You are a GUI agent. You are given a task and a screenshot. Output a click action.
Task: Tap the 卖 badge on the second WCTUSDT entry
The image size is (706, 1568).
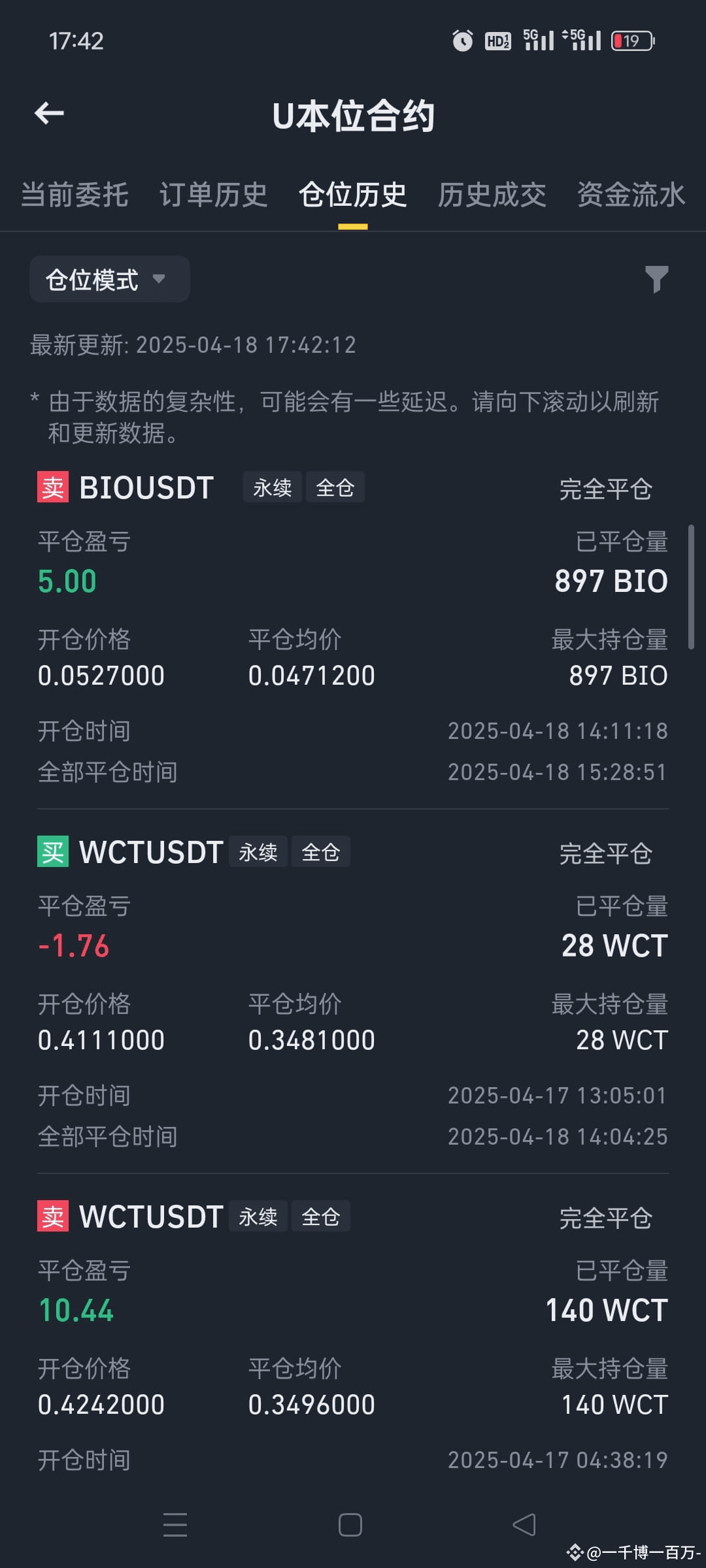tap(52, 1216)
